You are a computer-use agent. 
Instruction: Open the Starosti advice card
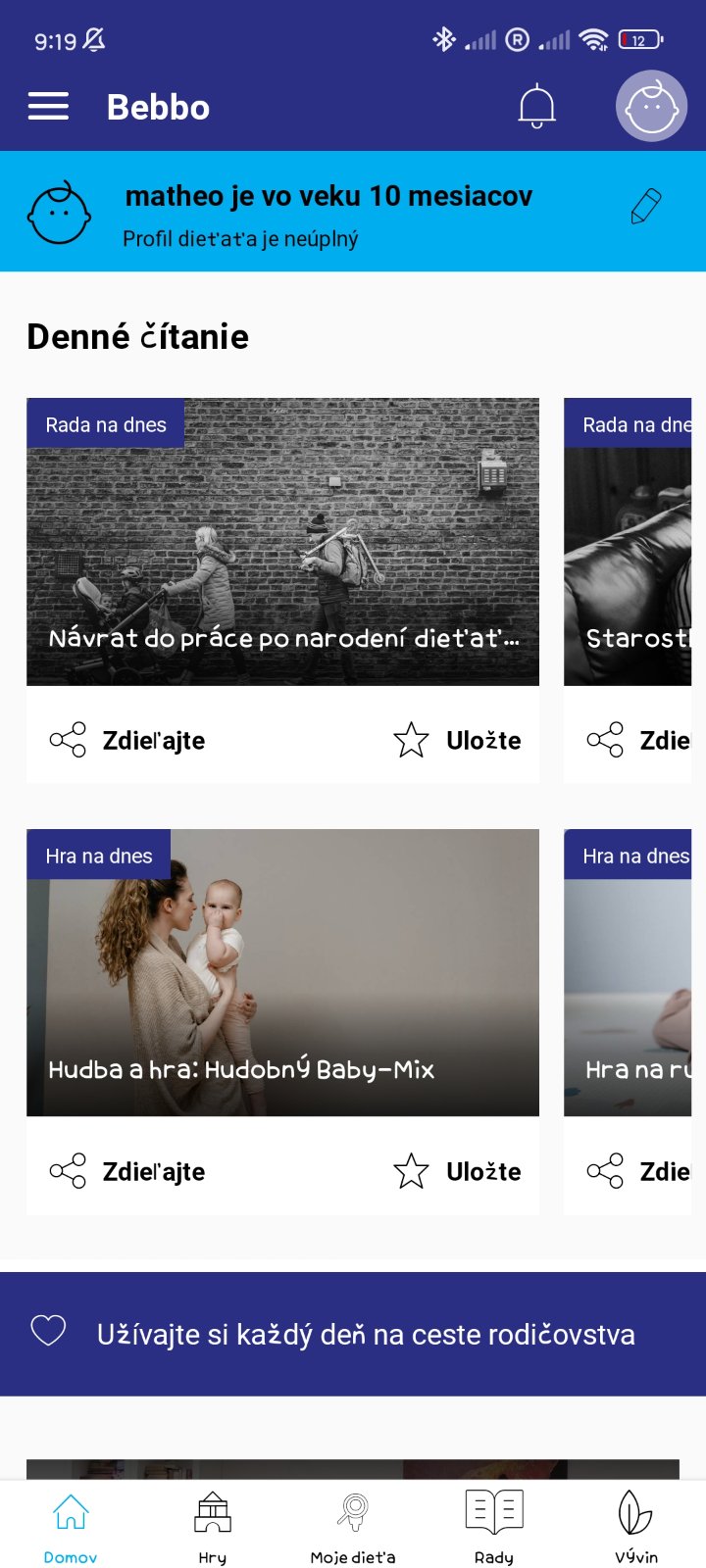(x=628, y=542)
